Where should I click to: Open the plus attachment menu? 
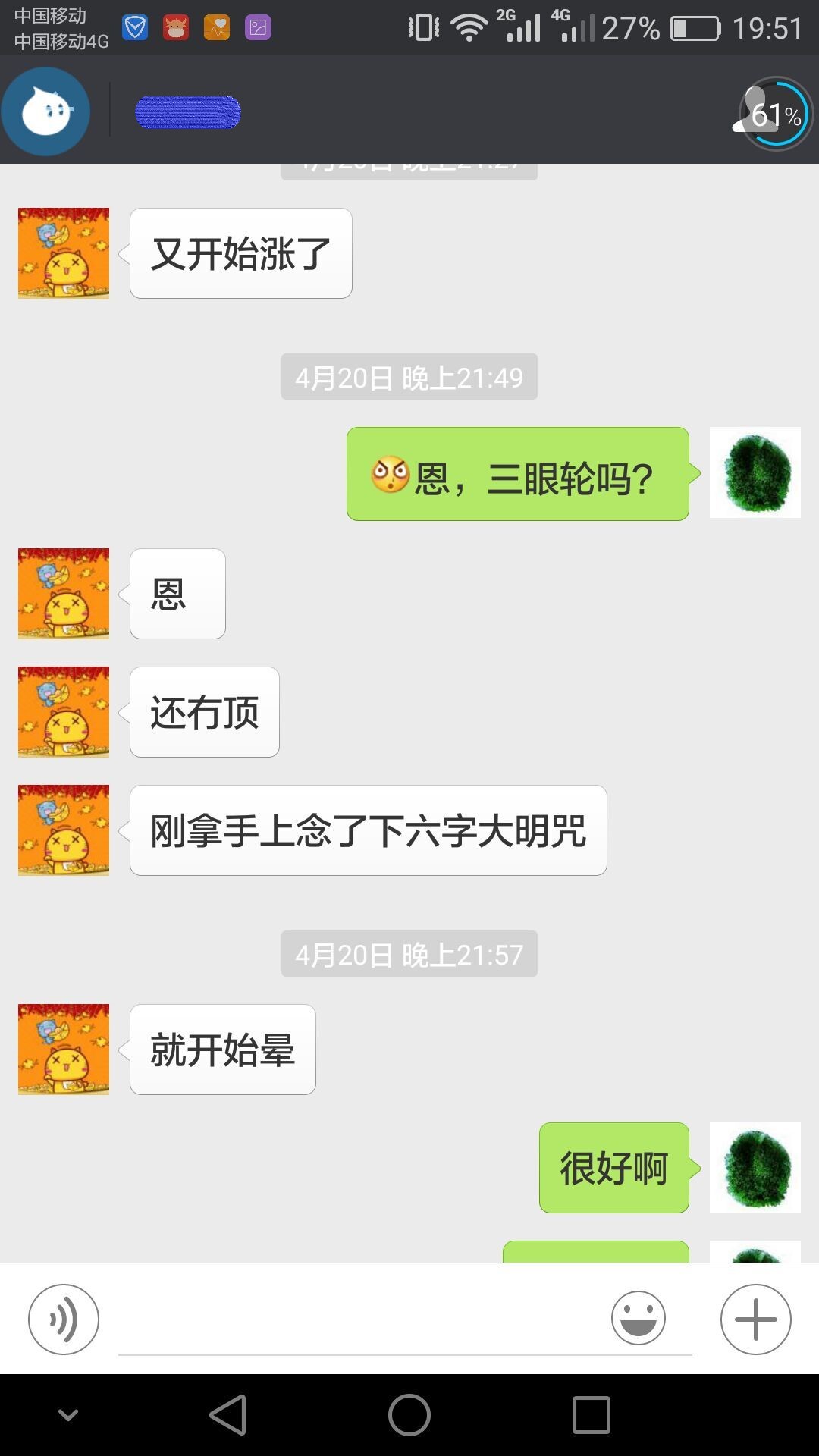click(755, 1319)
